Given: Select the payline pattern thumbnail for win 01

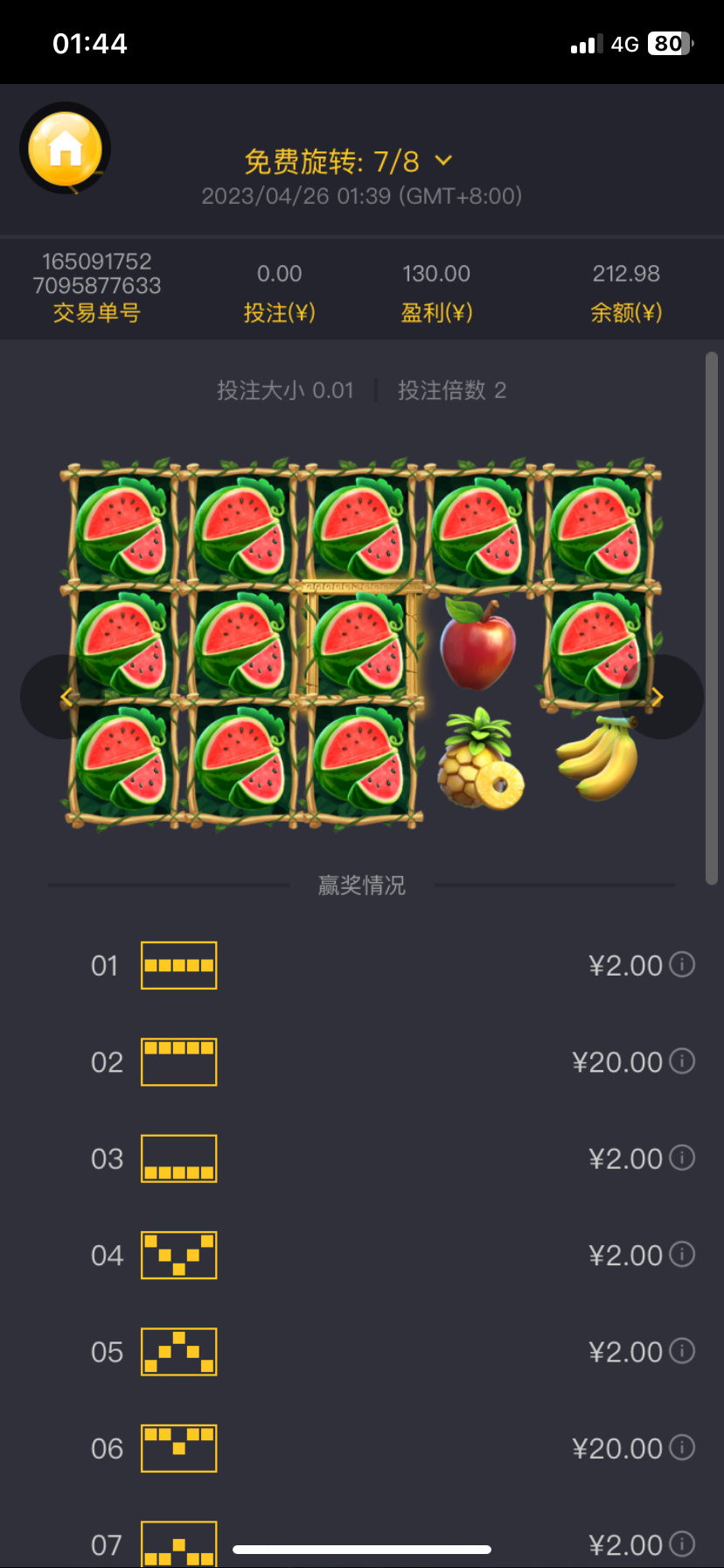Looking at the screenshot, I should 178,964.
